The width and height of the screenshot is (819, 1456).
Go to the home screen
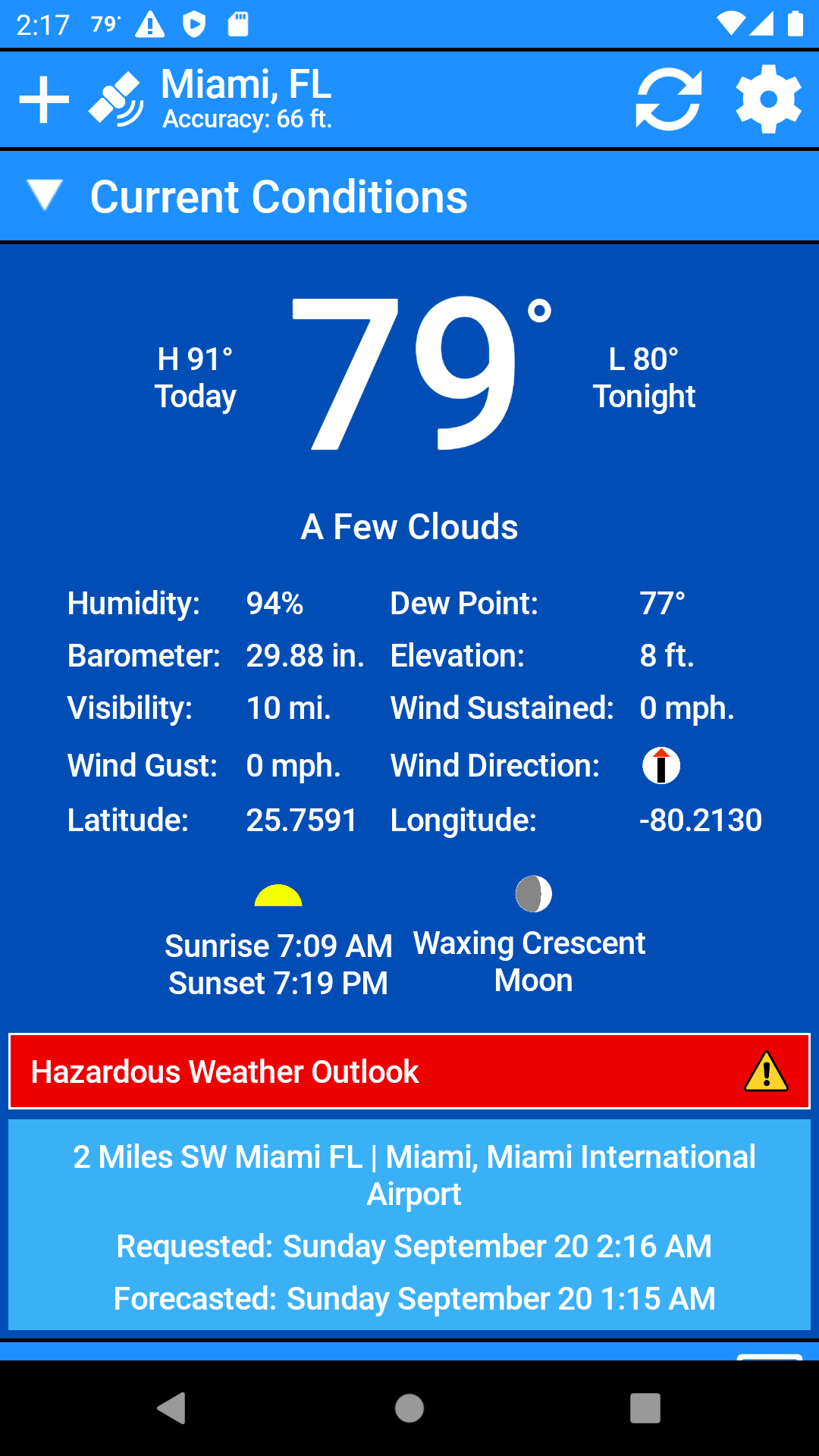click(409, 1408)
